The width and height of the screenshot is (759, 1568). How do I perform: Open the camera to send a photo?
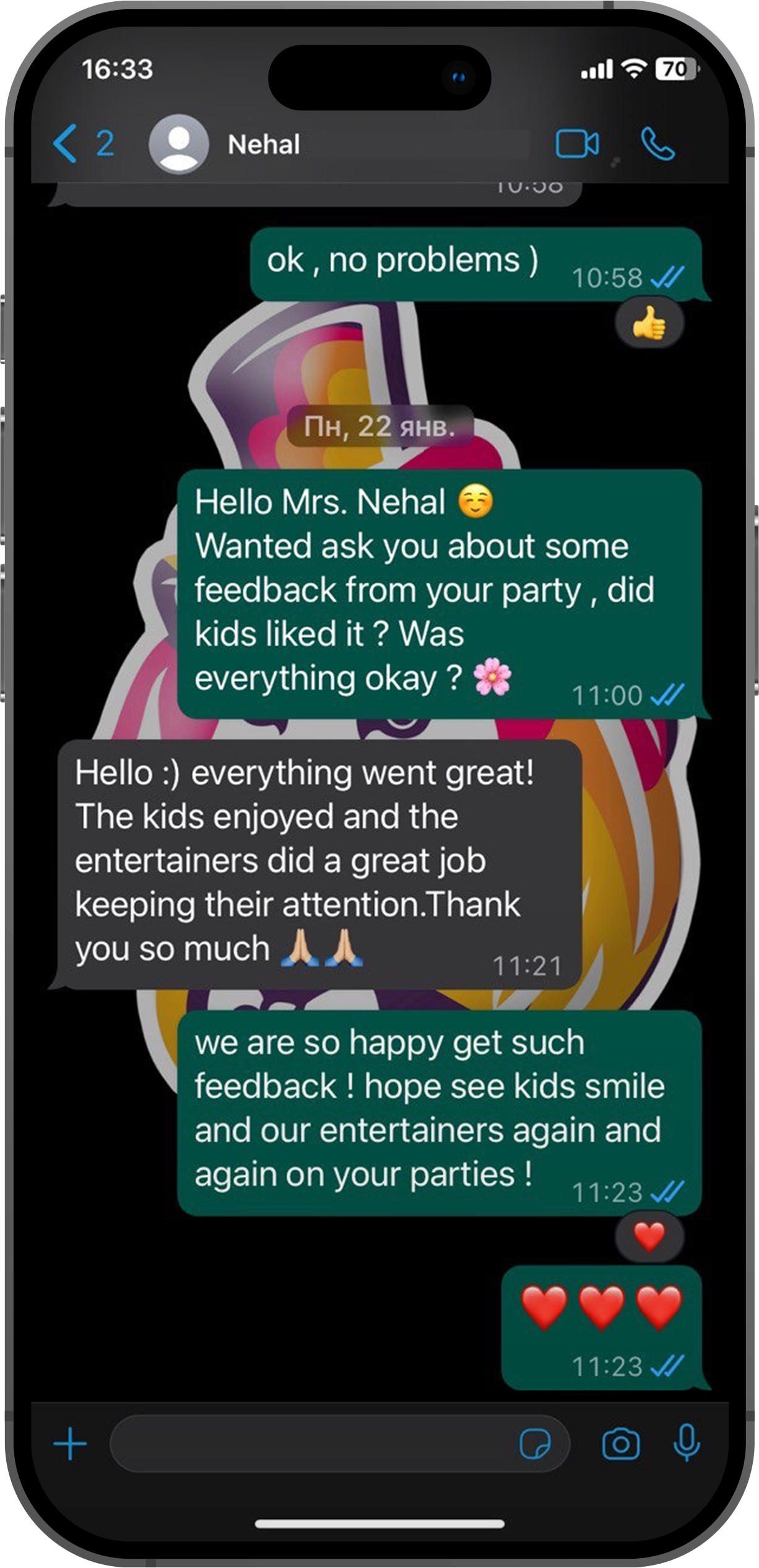tap(621, 1444)
